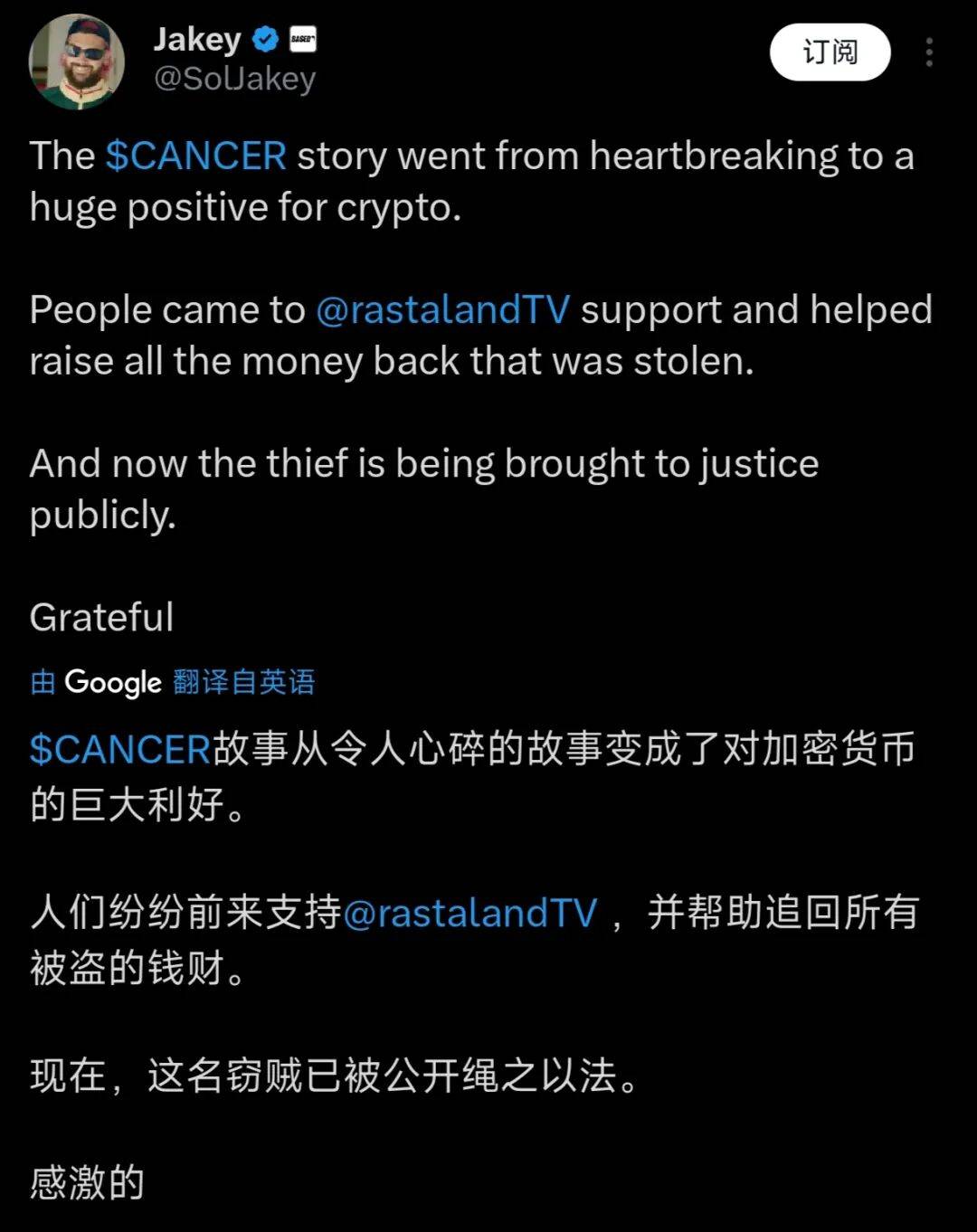Screen dimensions: 977x1232
Task: Open the $CANCER cashtag in the English text
Action: pos(195,156)
